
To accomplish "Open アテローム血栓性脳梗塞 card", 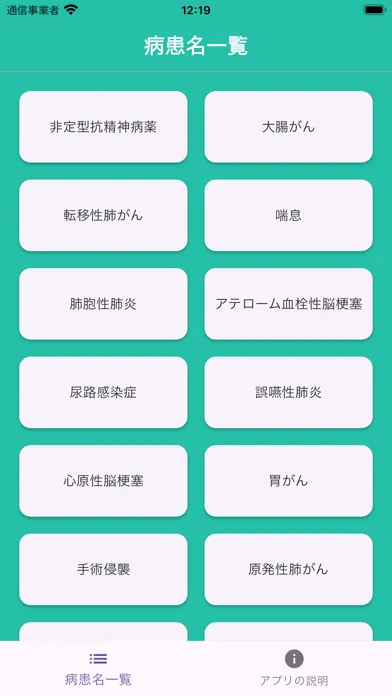I will pyautogui.click(x=289, y=304).
